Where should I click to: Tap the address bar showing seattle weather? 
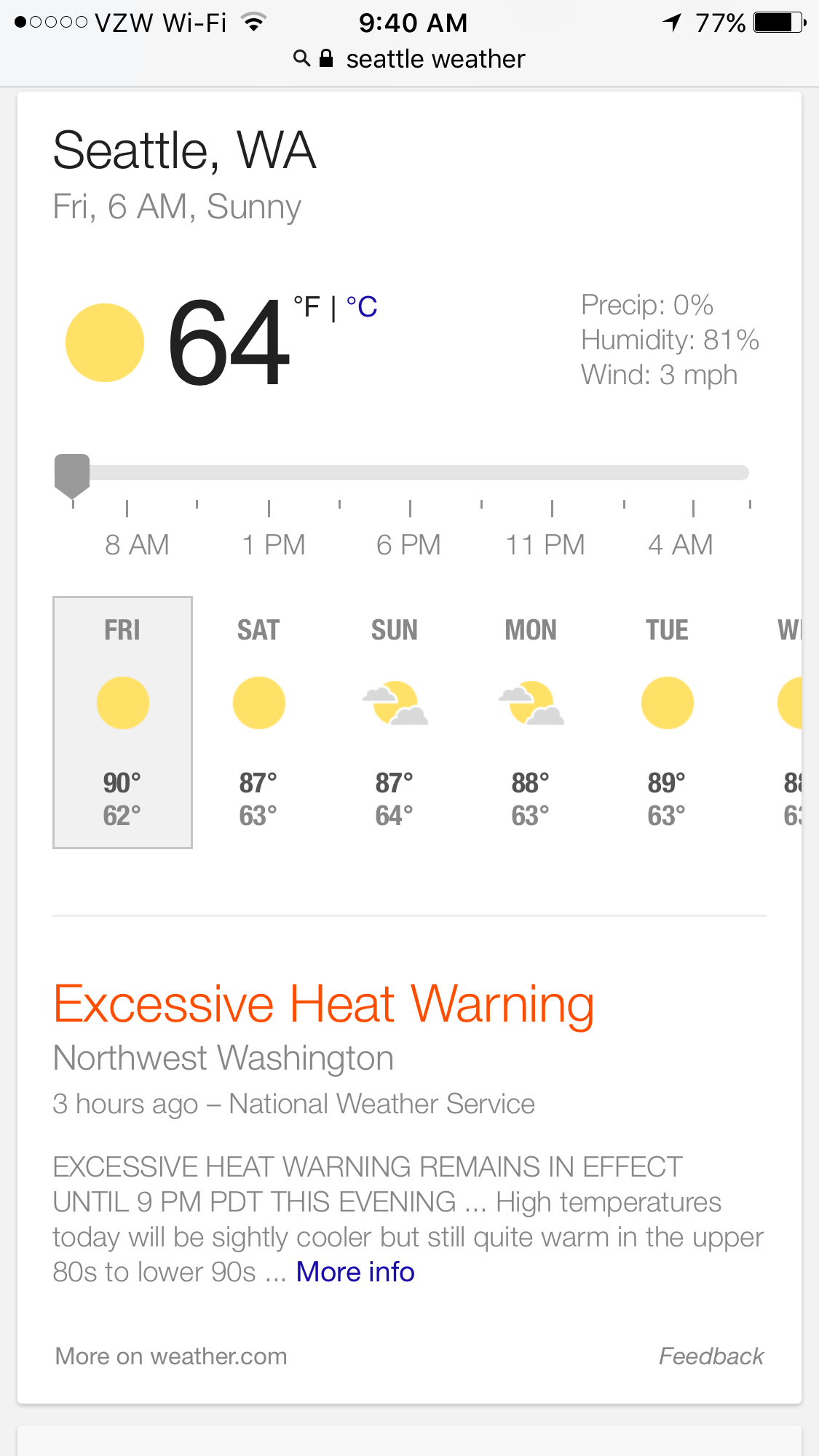click(x=410, y=59)
